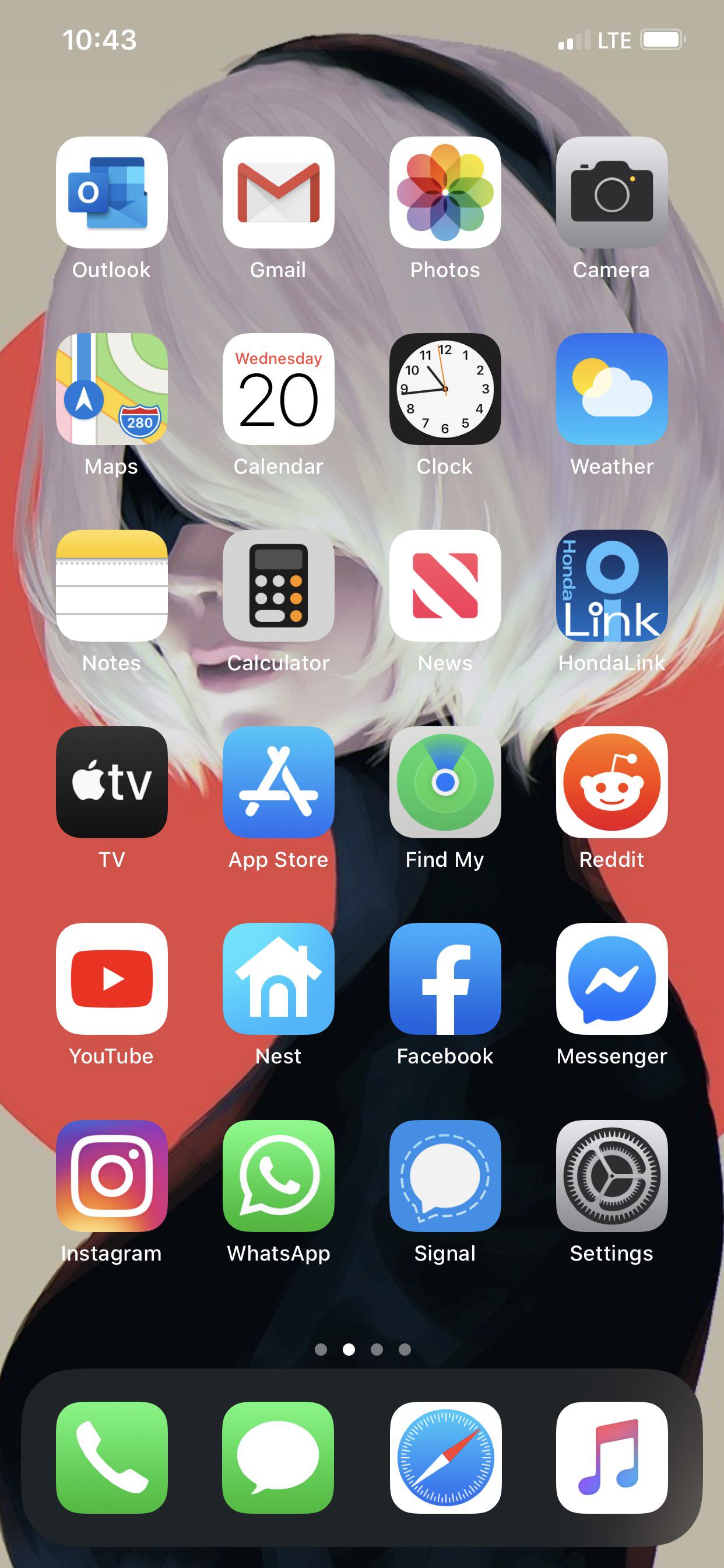Open Facebook Messenger

(x=611, y=980)
